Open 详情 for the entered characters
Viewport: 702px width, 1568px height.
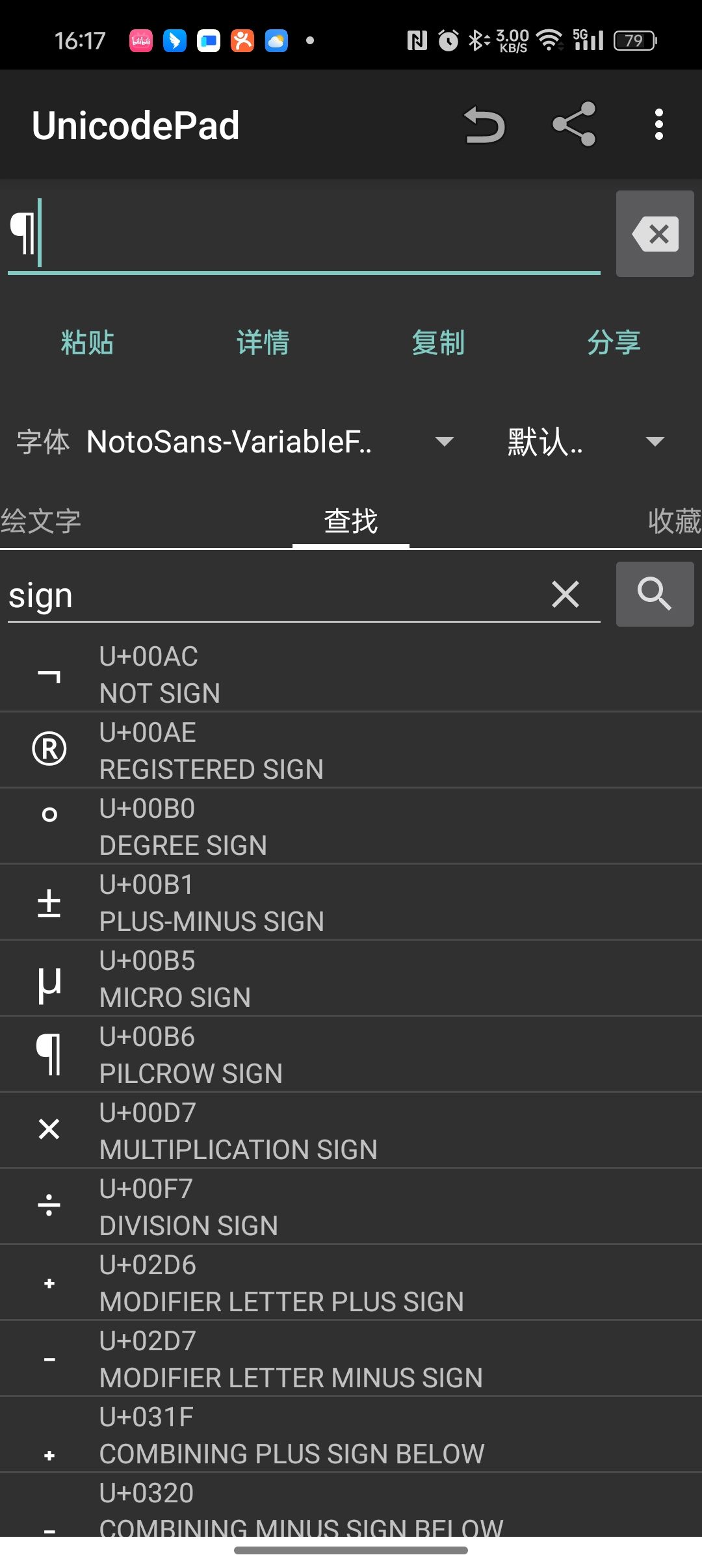pos(263,343)
